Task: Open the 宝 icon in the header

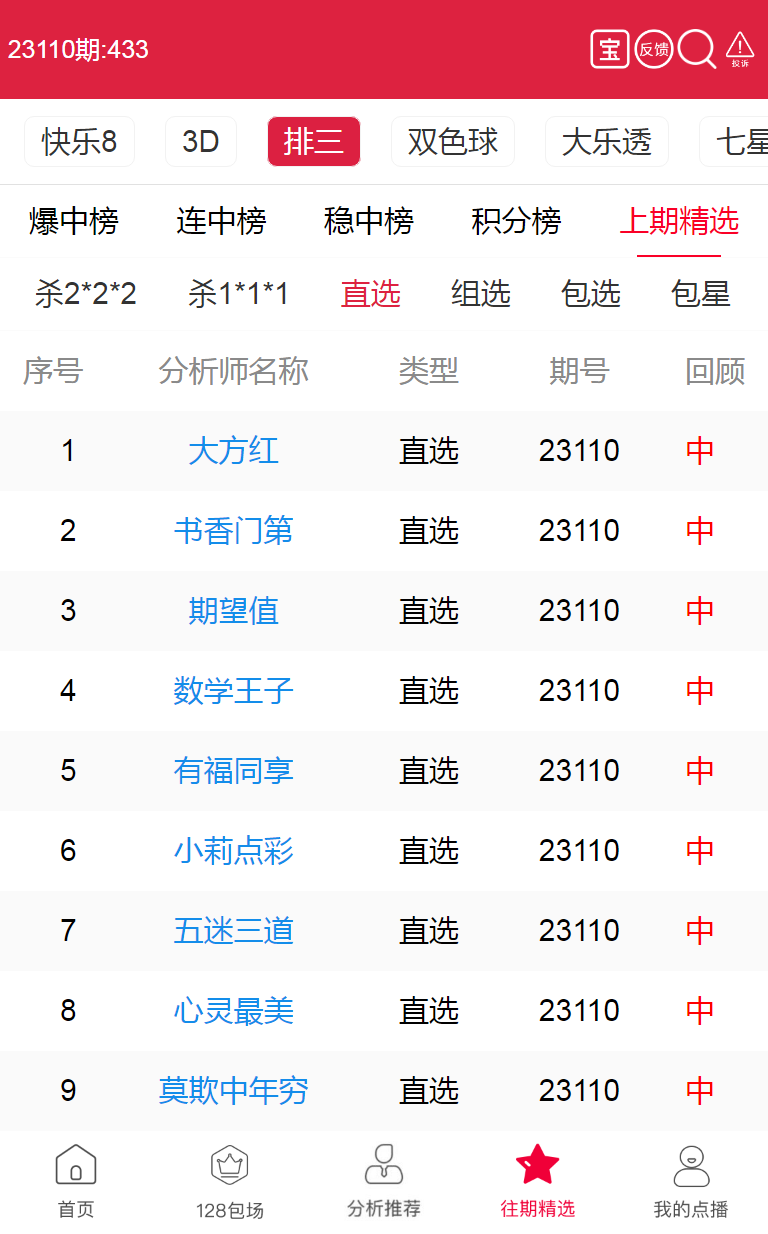Action: click(610, 49)
